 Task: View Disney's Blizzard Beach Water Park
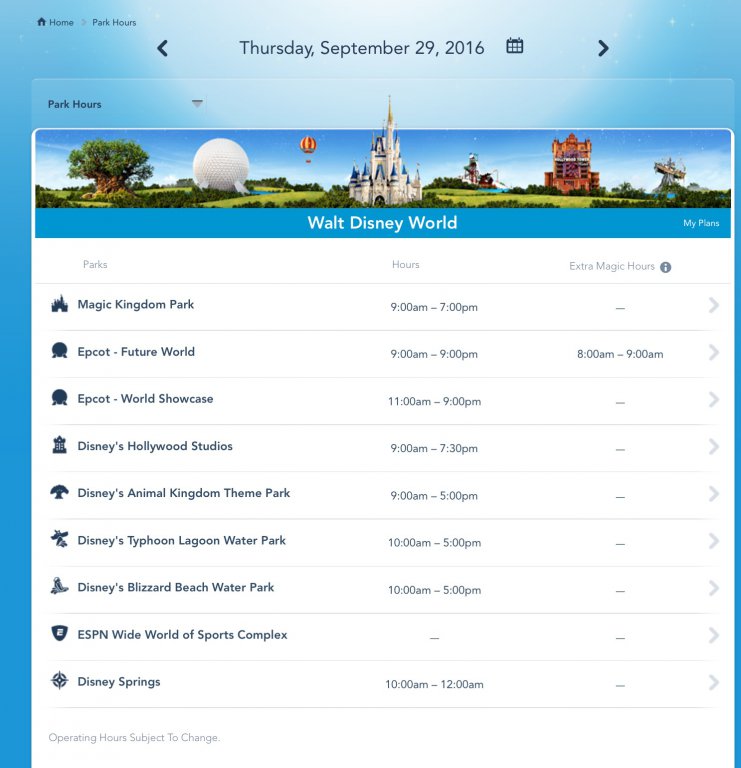[175, 588]
